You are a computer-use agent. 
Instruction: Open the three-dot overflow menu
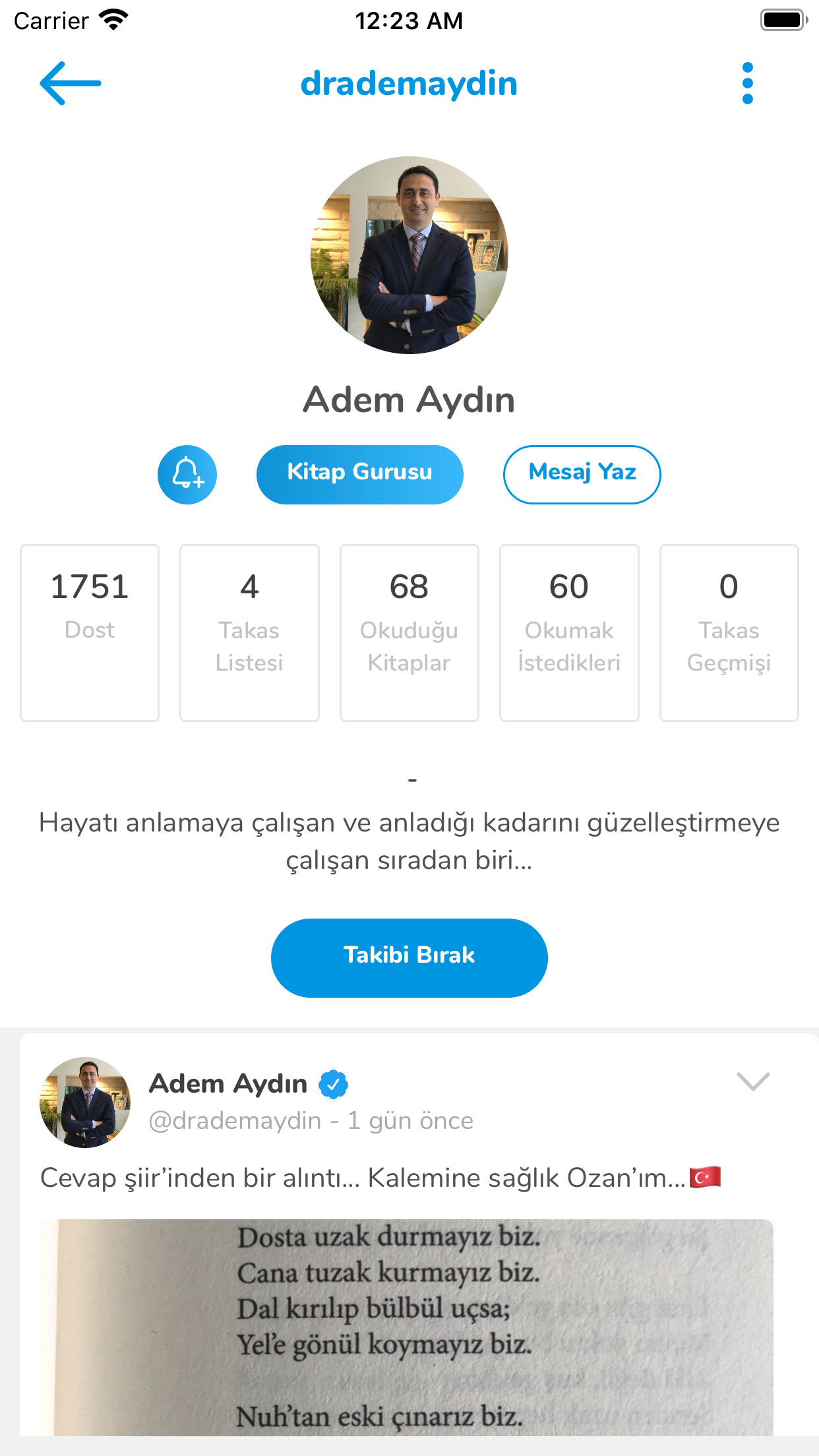point(747,83)
